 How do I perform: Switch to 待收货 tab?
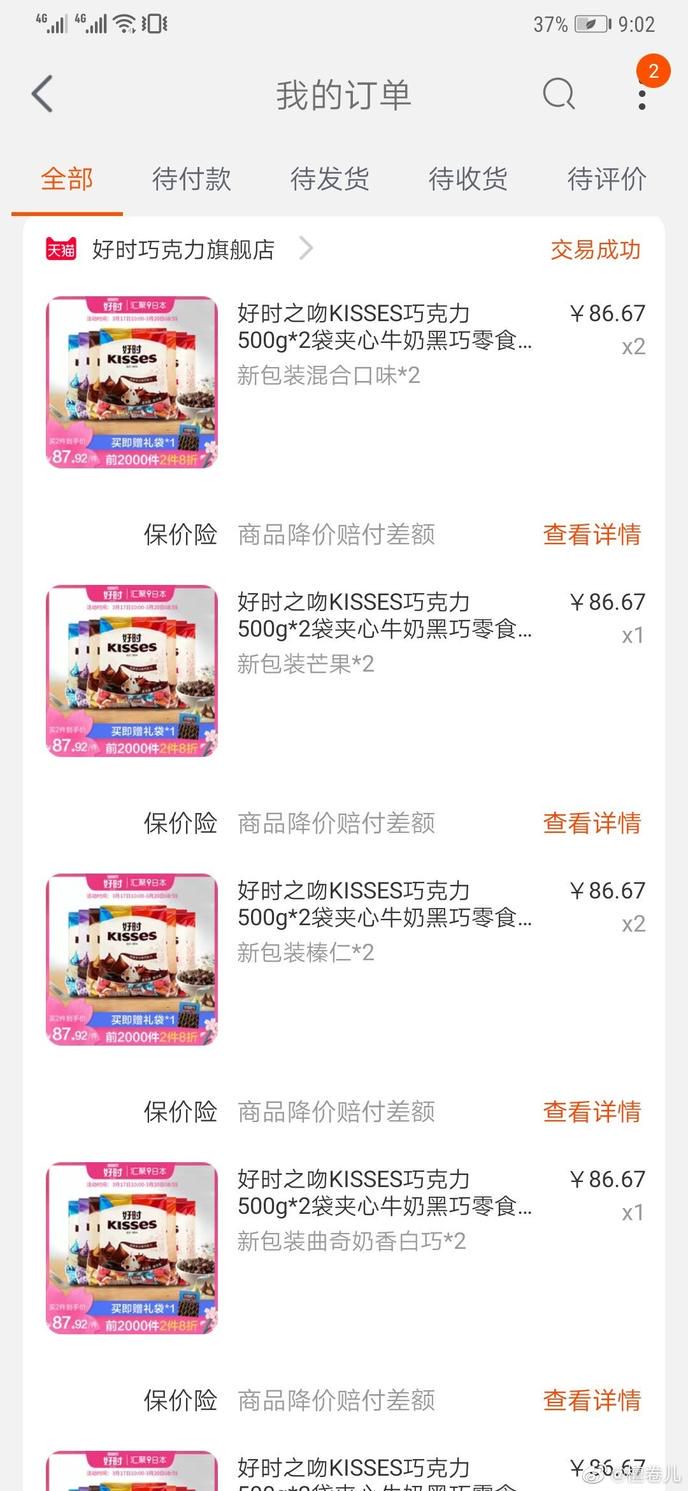click(x=468, y=179)
